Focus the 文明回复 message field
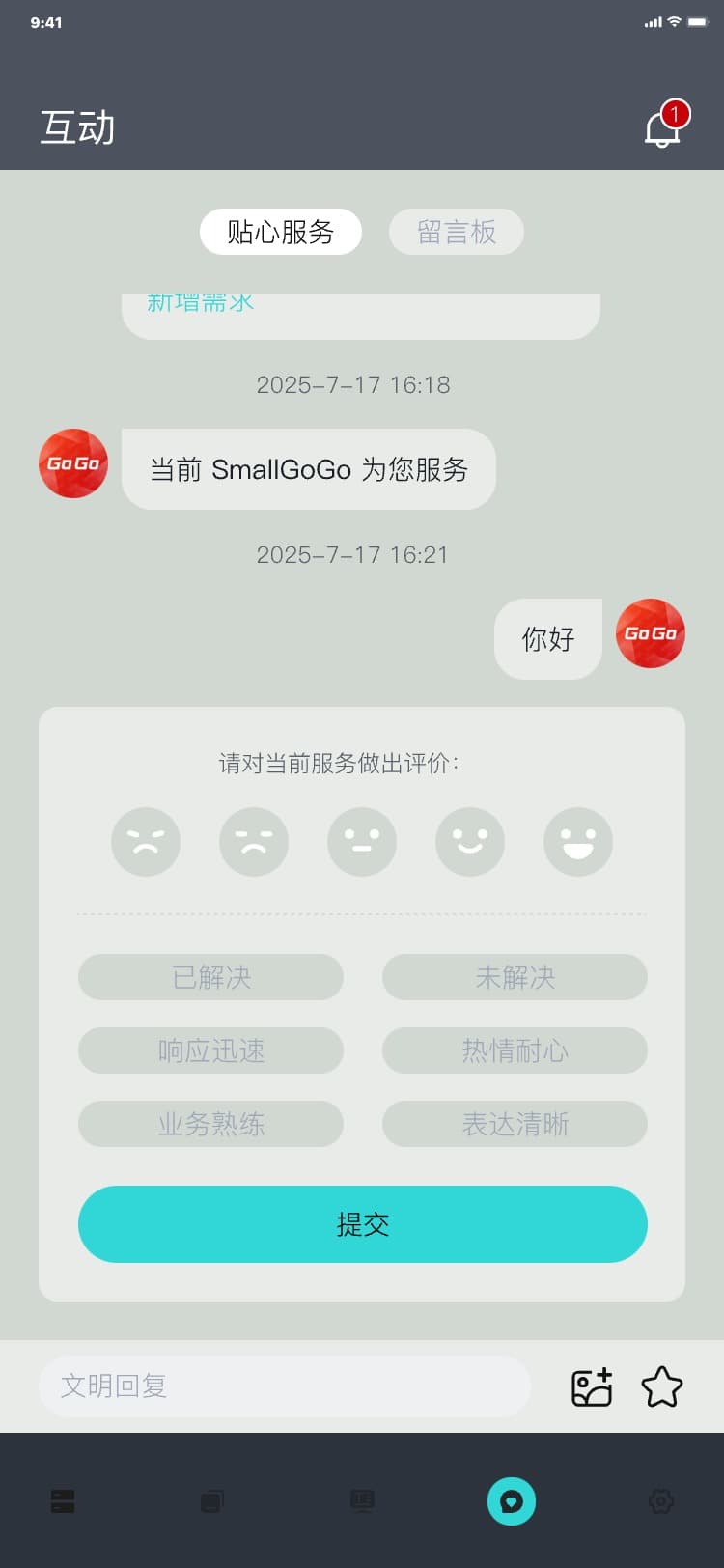Viewport: 724px width, 1568px height. click(x=285, y=1386)
